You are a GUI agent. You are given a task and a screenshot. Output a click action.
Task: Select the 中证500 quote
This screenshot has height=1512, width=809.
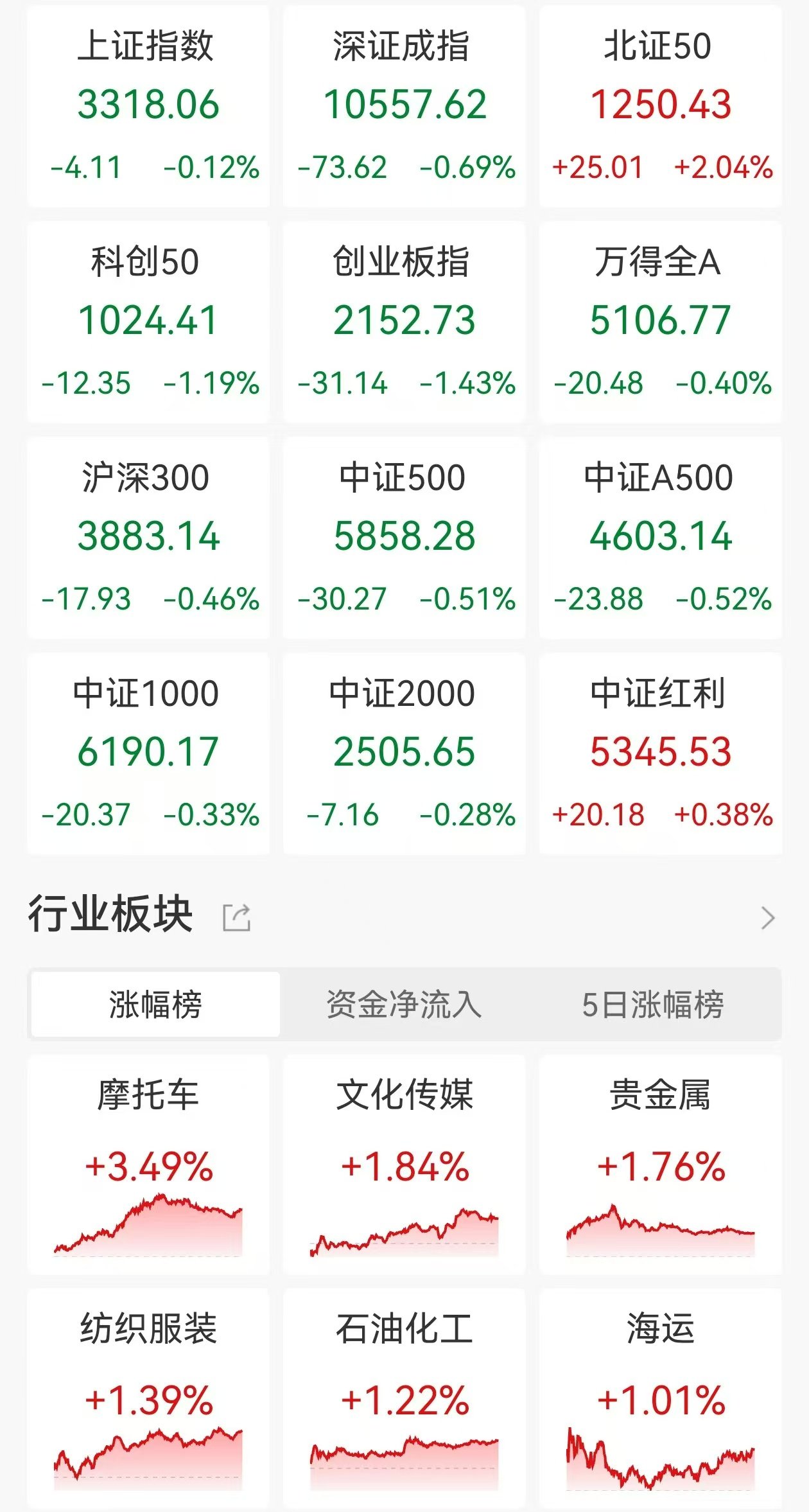click(x=405, y=535)
